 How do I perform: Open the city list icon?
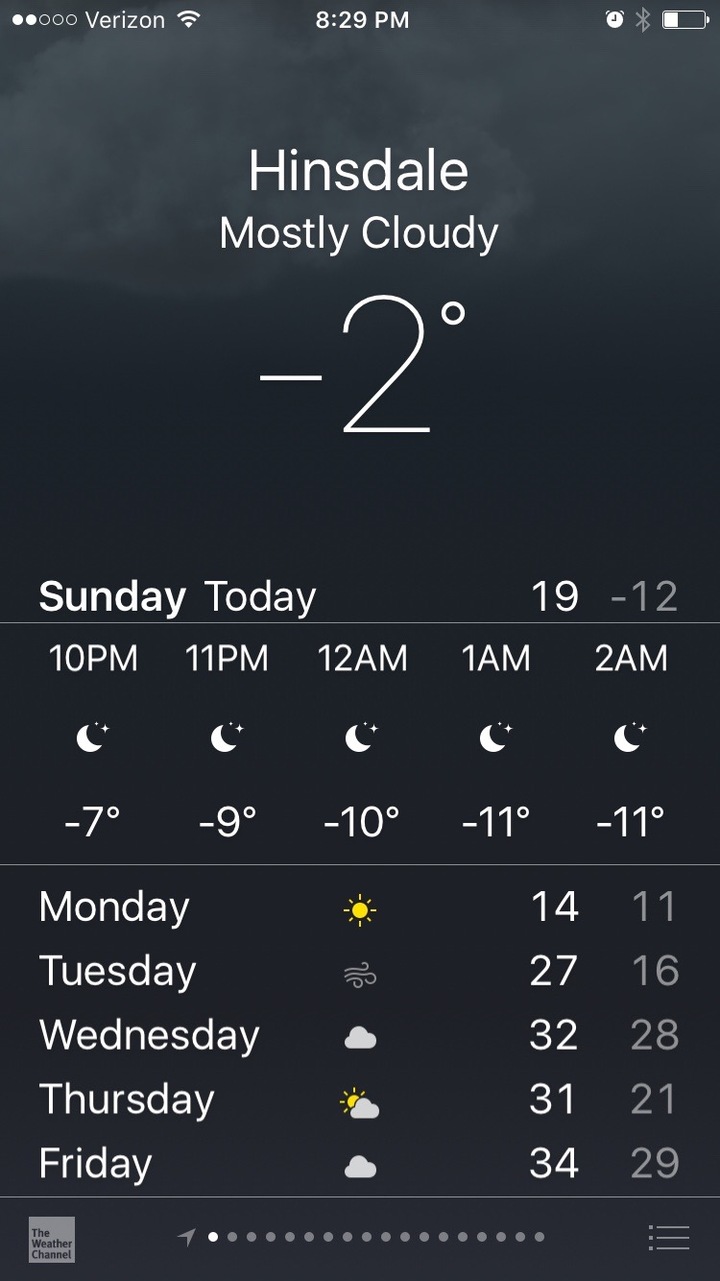669,1237
